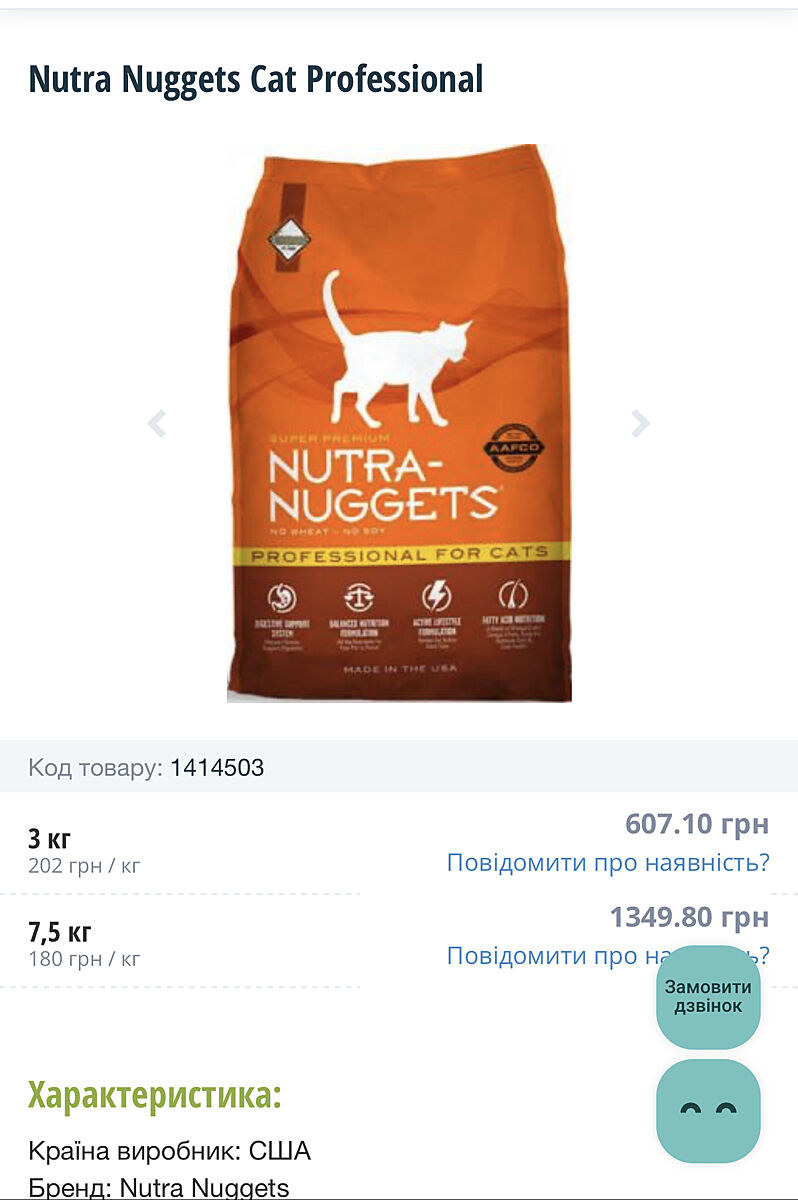Tap Замовити дзвінок callback button
The width and height of the screenshot is (798, 1200).
click(x=708, y=997)
